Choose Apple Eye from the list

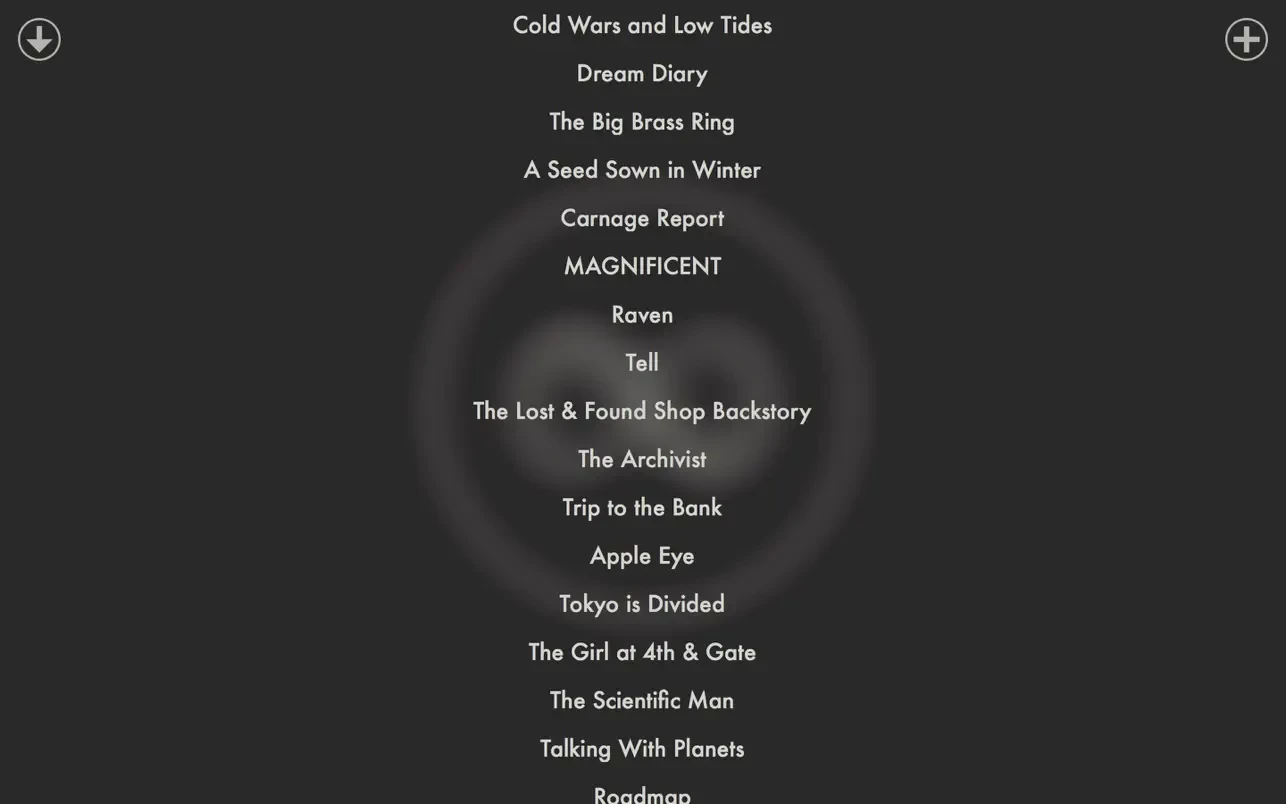click(642, 556)
